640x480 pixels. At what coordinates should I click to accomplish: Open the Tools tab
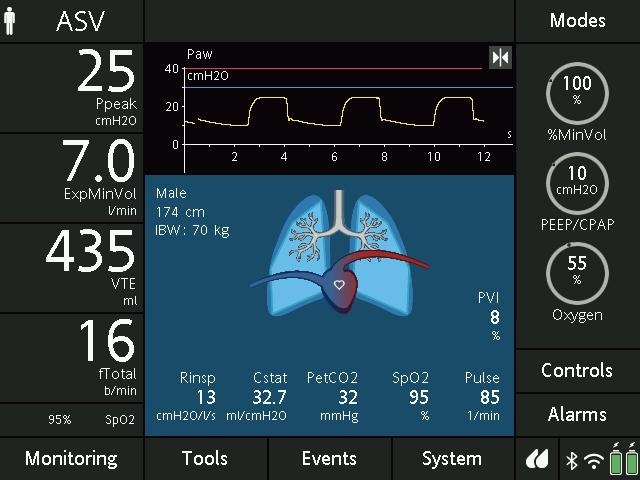(205, 459)
